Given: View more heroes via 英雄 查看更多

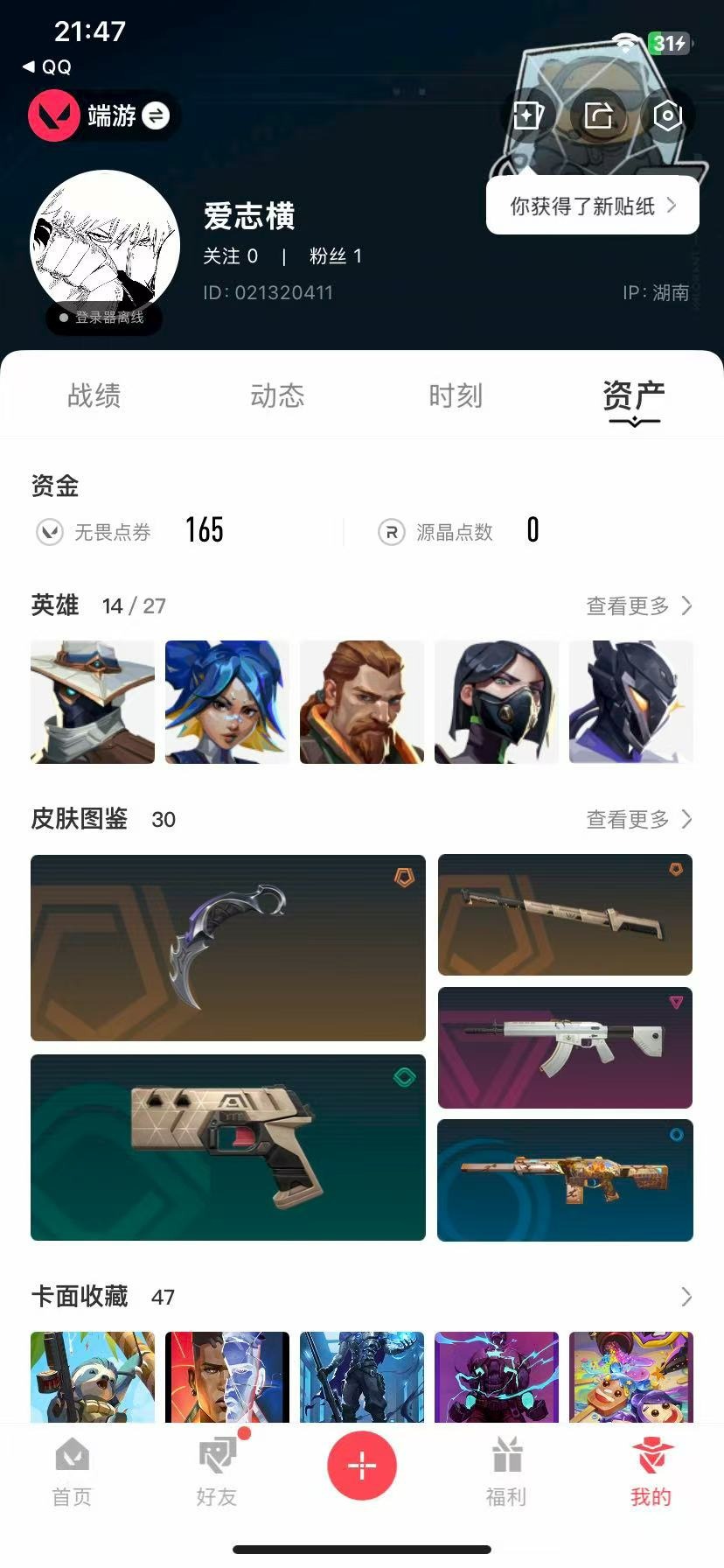Looking at the screenshot, I should [638, 605].
